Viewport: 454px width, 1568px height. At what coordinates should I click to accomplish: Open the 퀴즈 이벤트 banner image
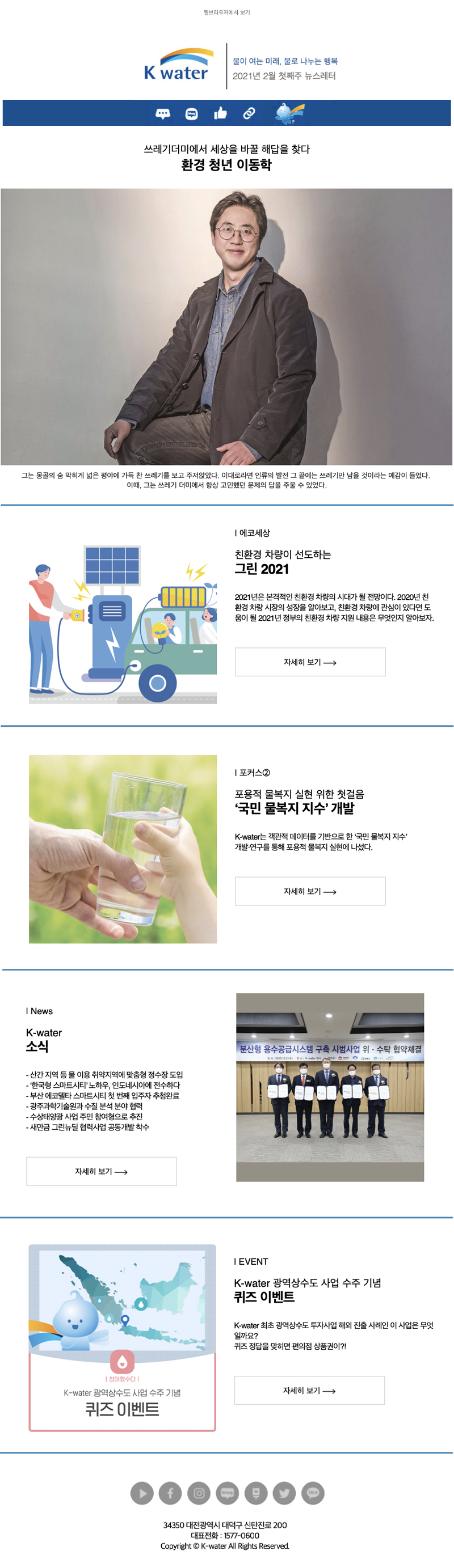pos(123,1337)
